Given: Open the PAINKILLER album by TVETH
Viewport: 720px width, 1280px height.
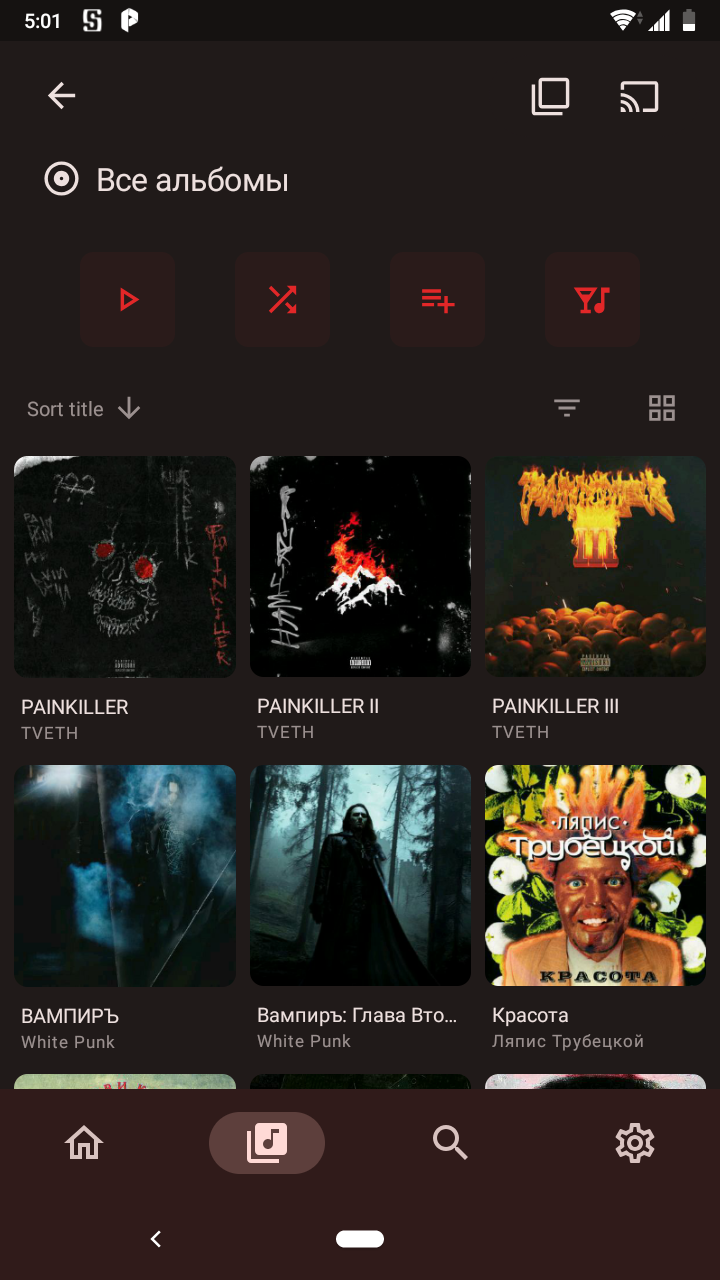Looking at the screenshot, I should pos(125,567).
